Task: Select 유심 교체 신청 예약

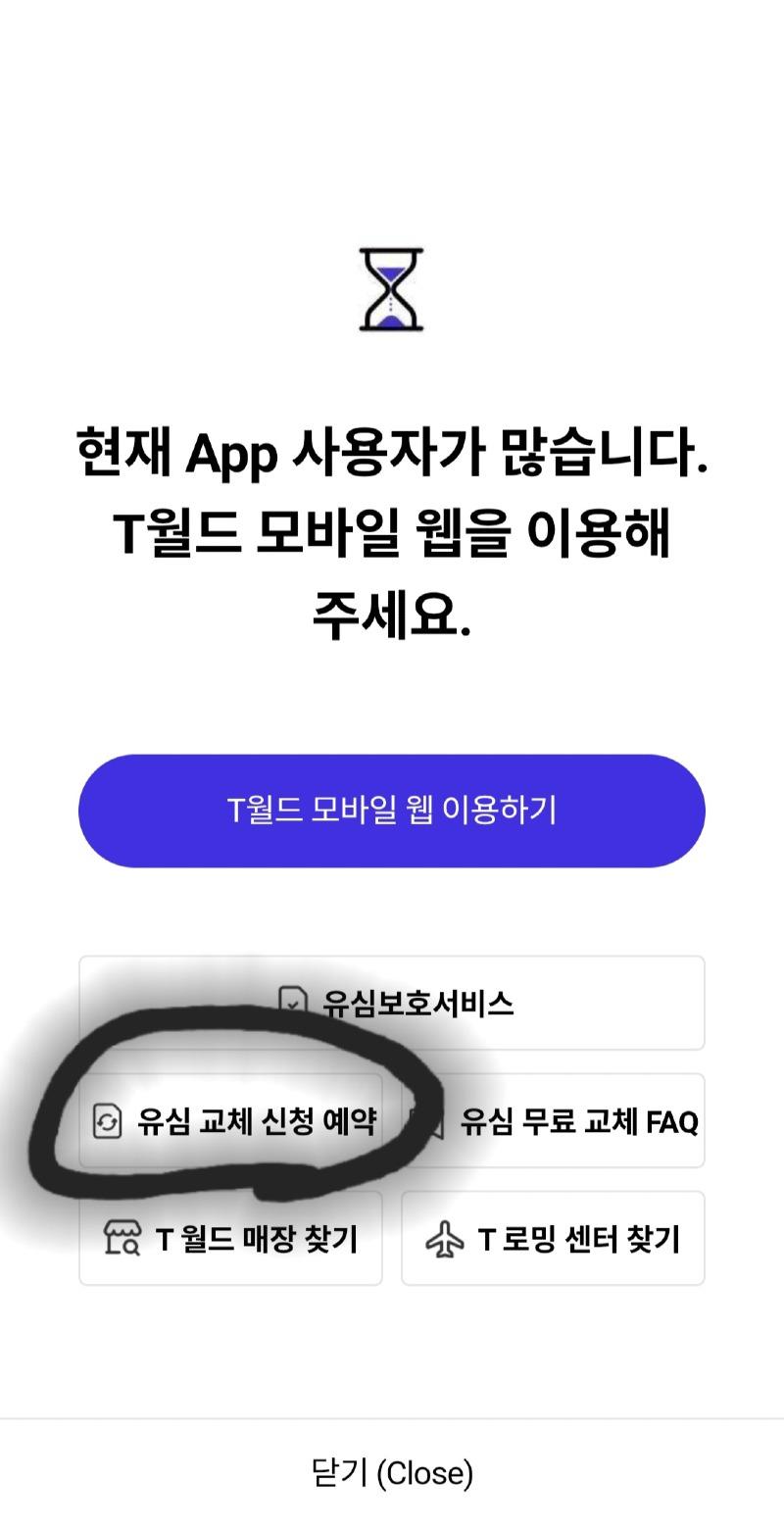Action: [231, 1120]
